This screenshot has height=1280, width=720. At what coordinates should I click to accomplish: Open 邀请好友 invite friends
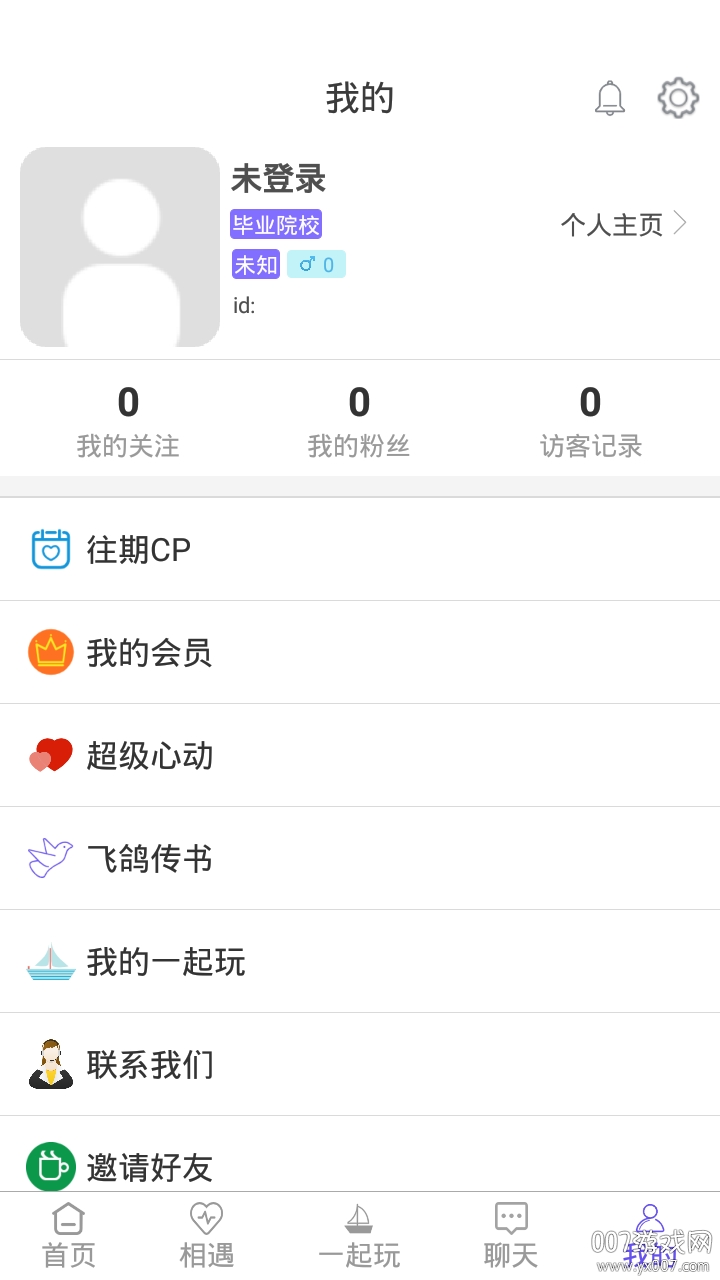(360, 1165)
